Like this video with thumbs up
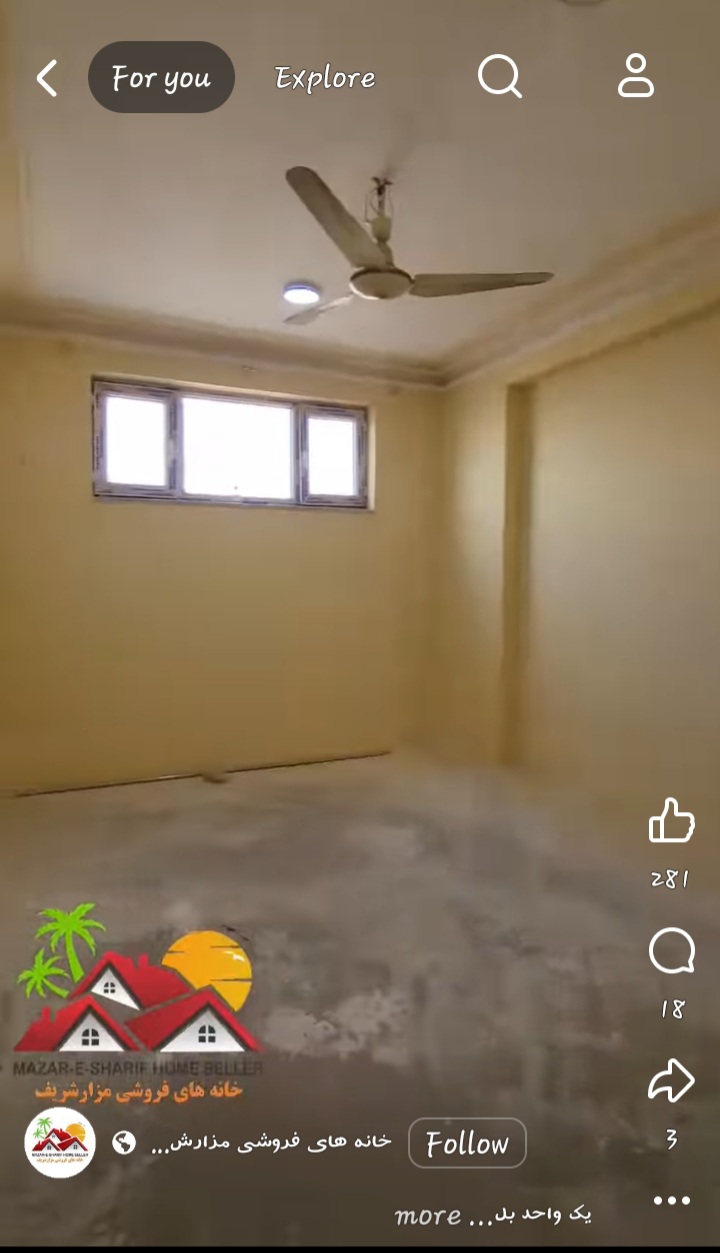This screenshot has width=720, height=1253. tap(671, 820)
